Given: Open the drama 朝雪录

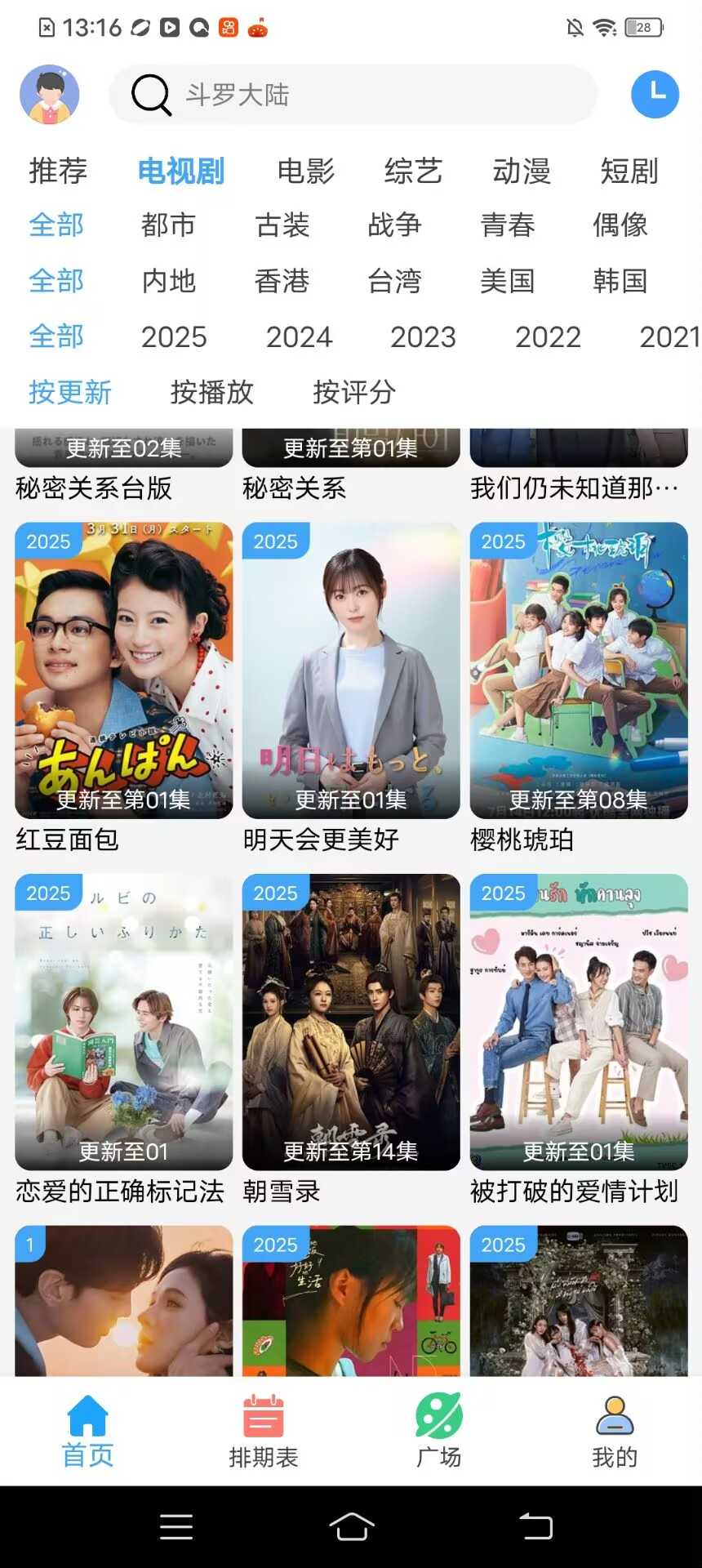Looking at the screenshot, I should 351,1022.
